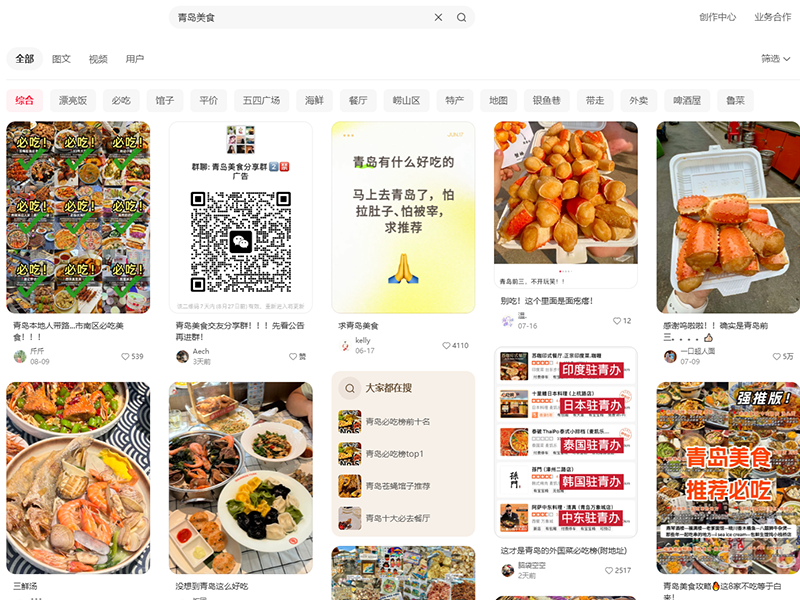The width and height of the screenshot is (800, 600).
Task: Switch to the 视频 tab
Action: (98, 59)
